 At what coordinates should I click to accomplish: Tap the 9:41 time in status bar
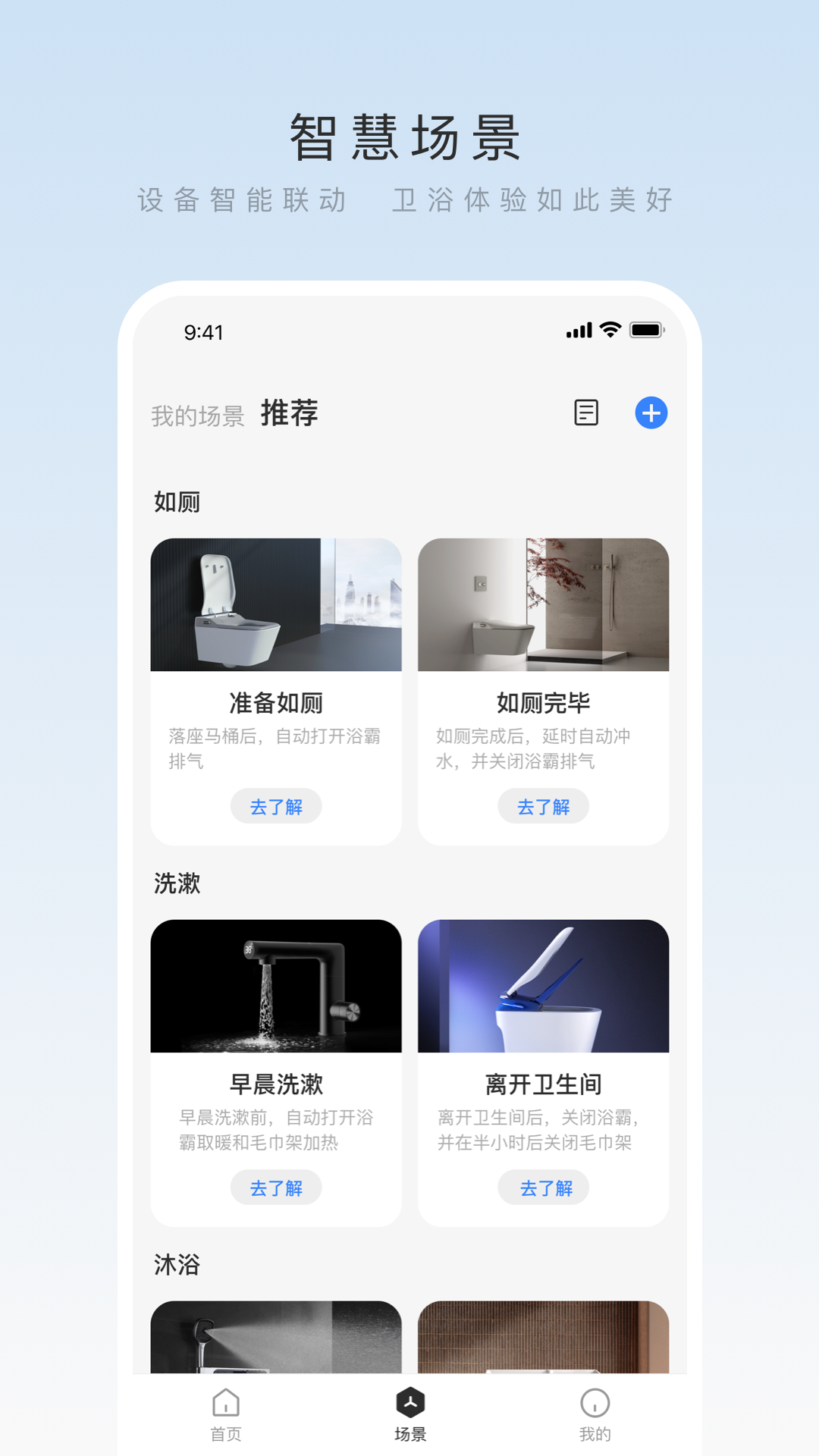[202, 331]
